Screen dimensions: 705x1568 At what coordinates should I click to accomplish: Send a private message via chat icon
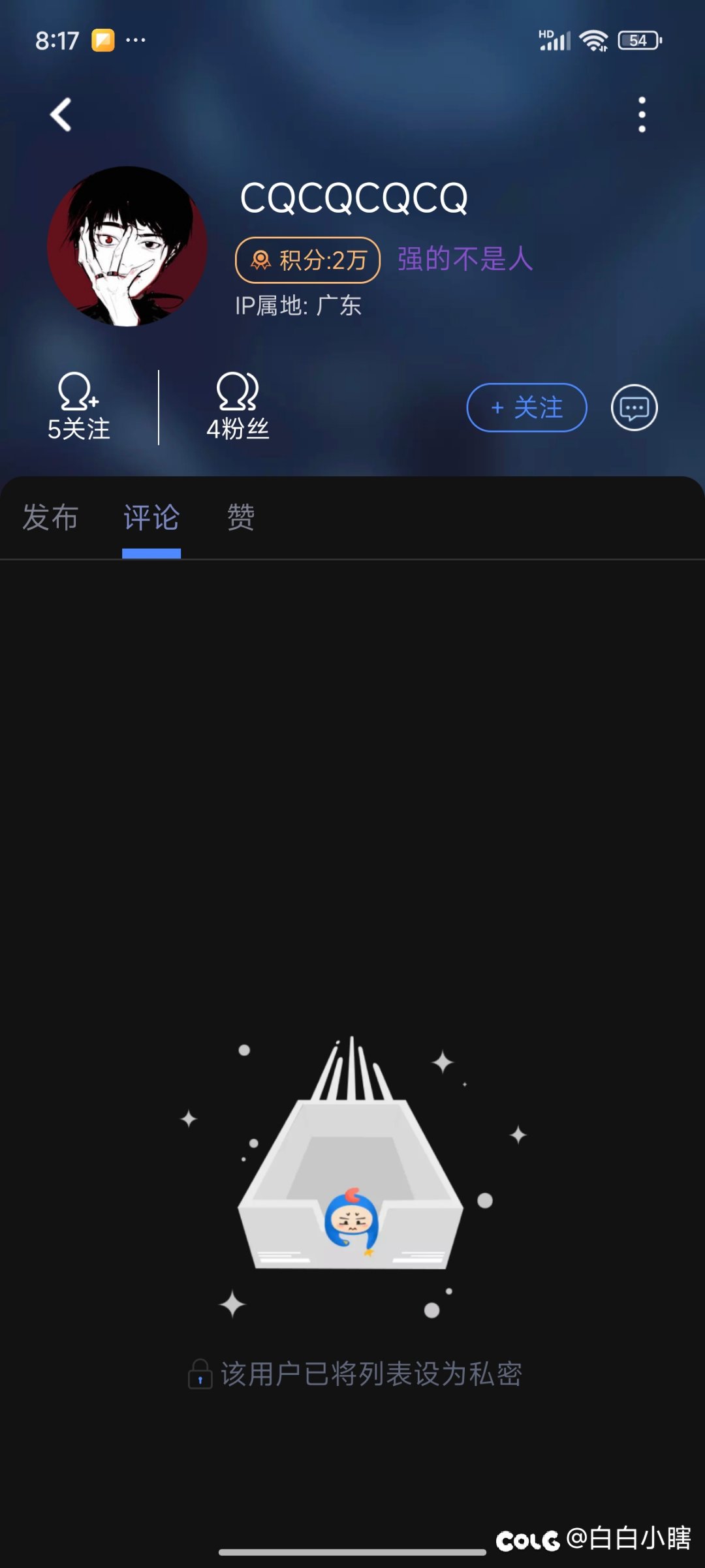(x=634, y=408)
